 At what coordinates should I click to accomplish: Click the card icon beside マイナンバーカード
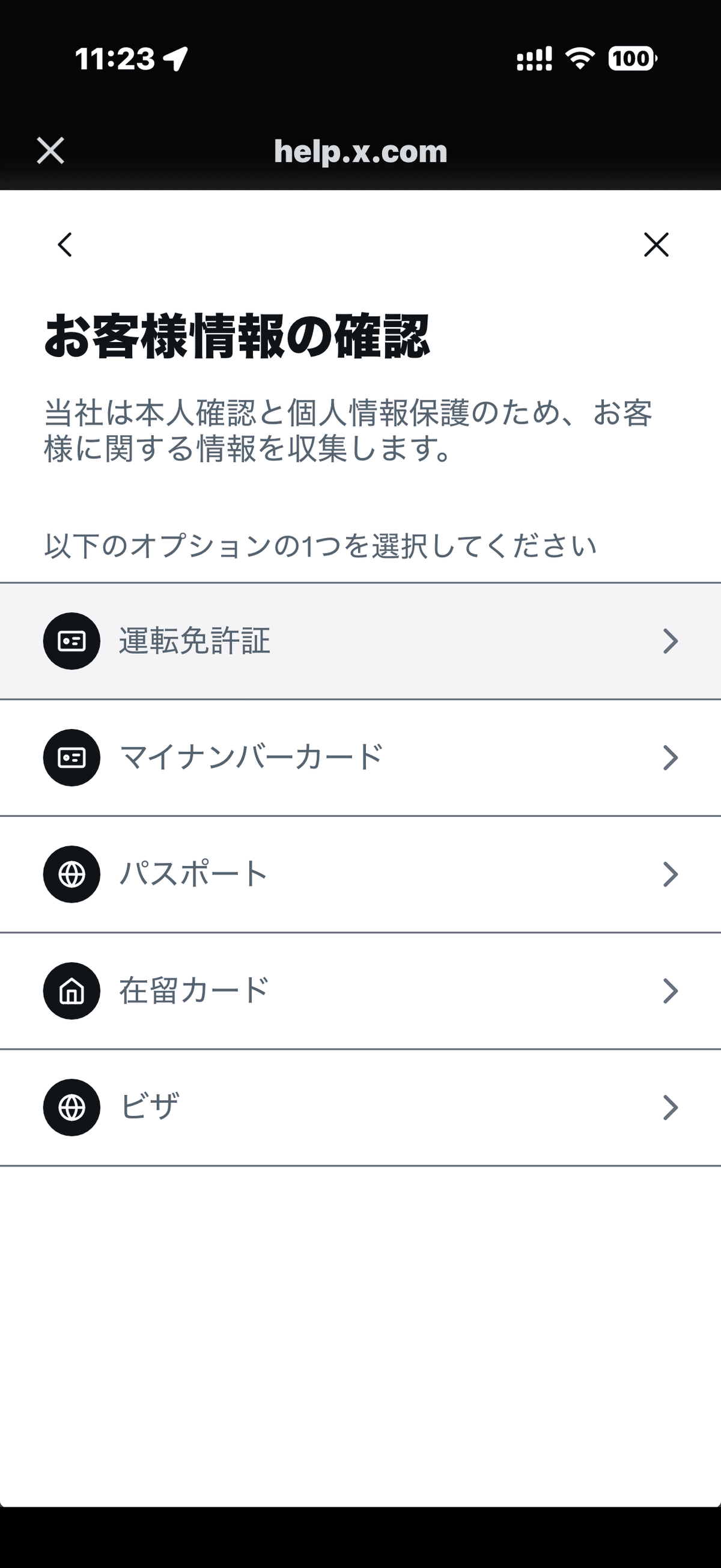(71, 757)
